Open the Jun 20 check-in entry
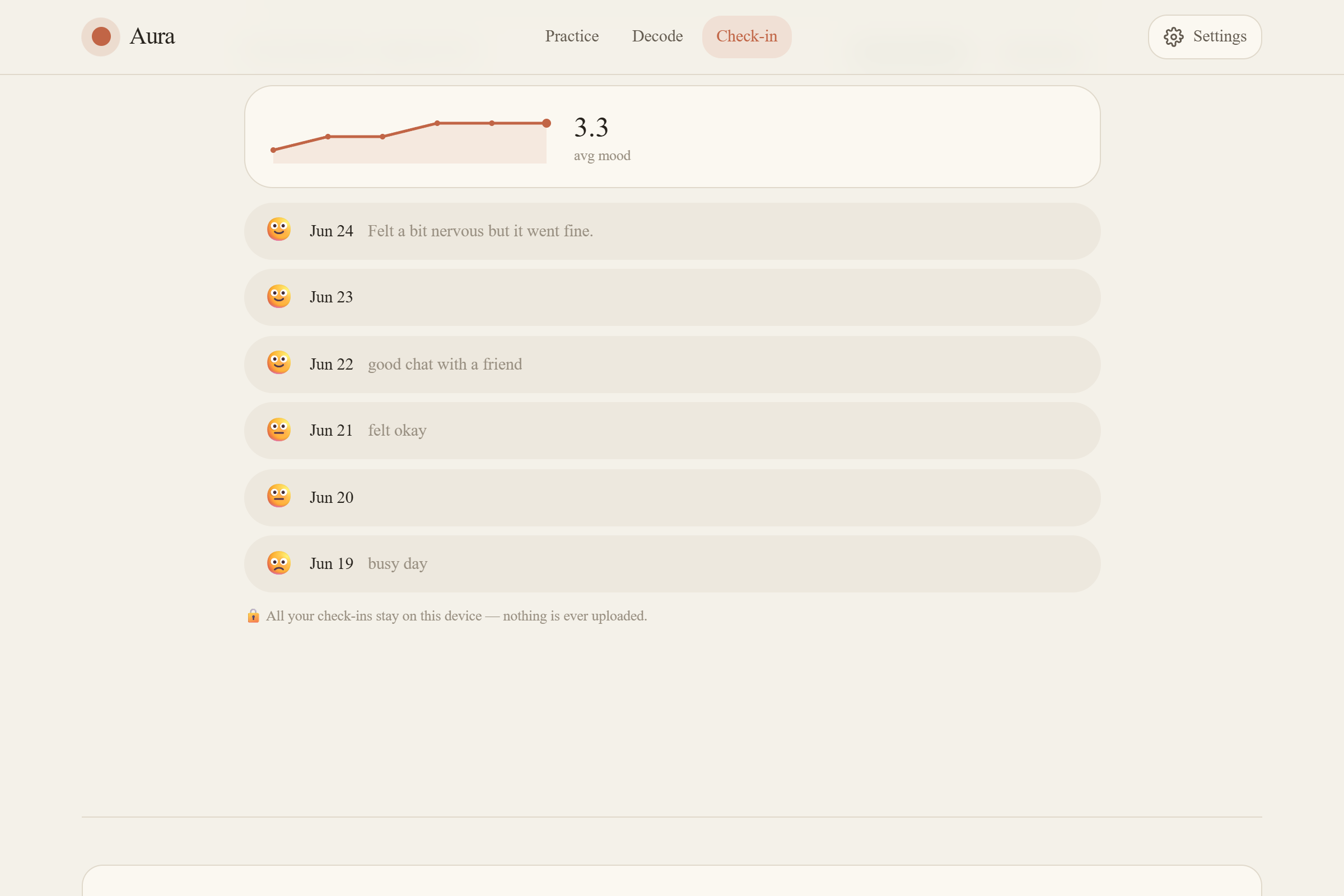1344x896 pixels. tap(672, 497)
